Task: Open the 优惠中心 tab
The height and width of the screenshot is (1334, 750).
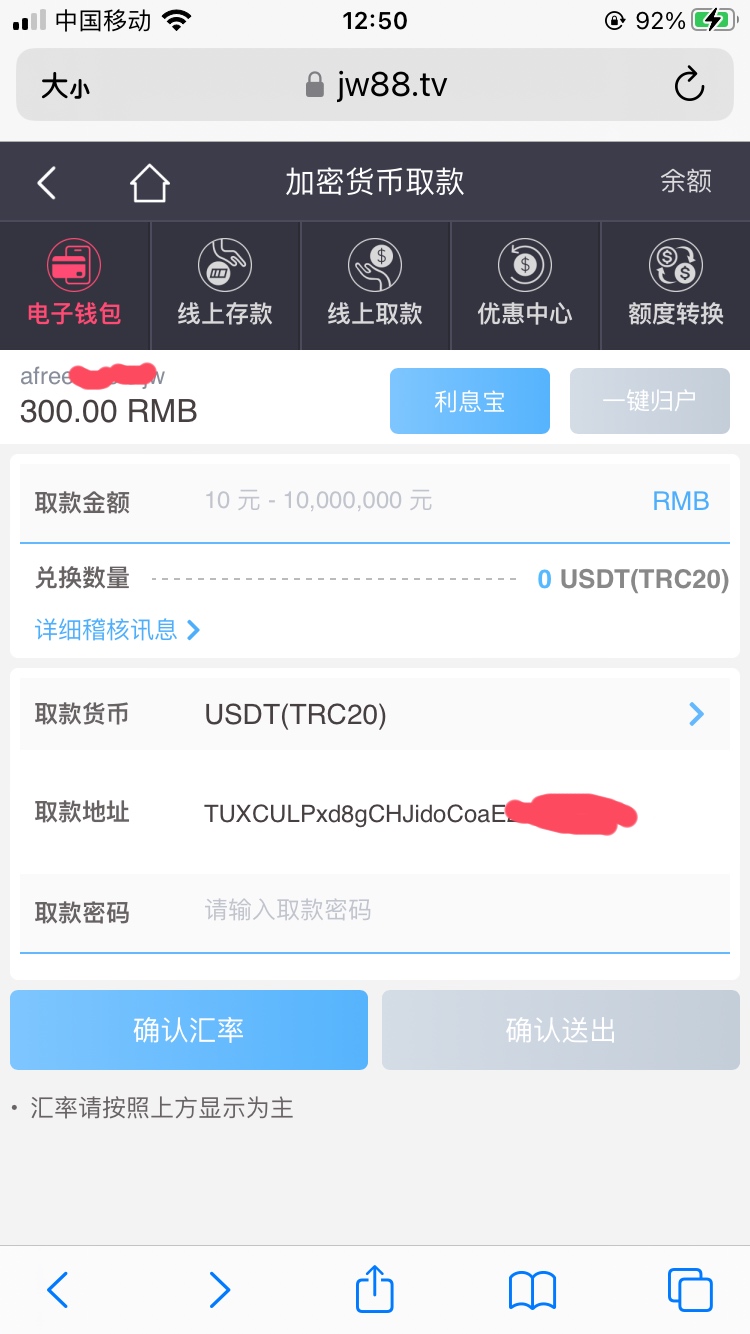Action: coord(525,285)
